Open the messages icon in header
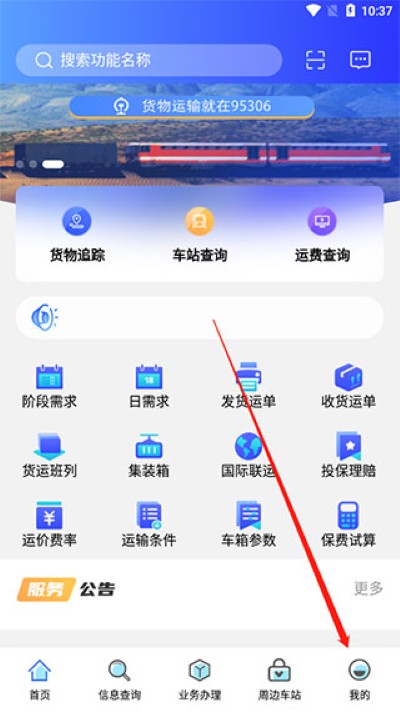400x711 pixels. coord(361,60)
